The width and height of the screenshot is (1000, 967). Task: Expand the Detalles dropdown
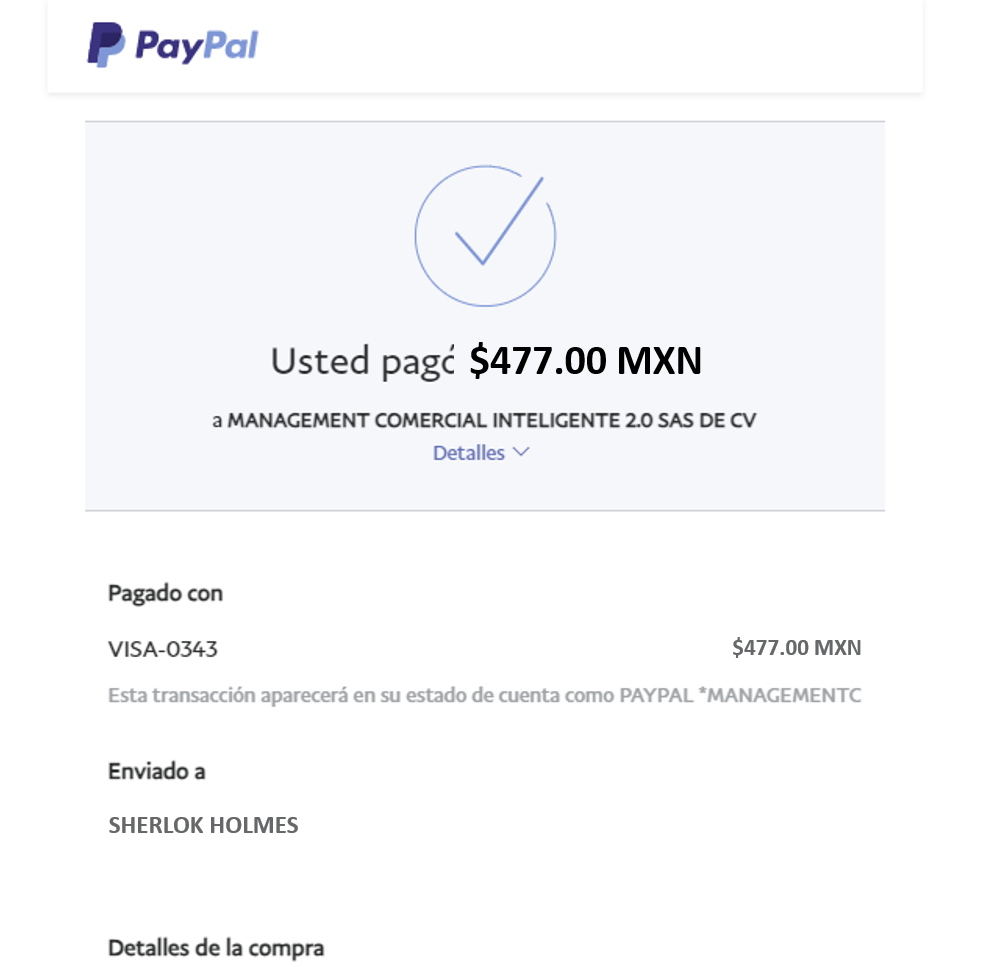[480, 453]
